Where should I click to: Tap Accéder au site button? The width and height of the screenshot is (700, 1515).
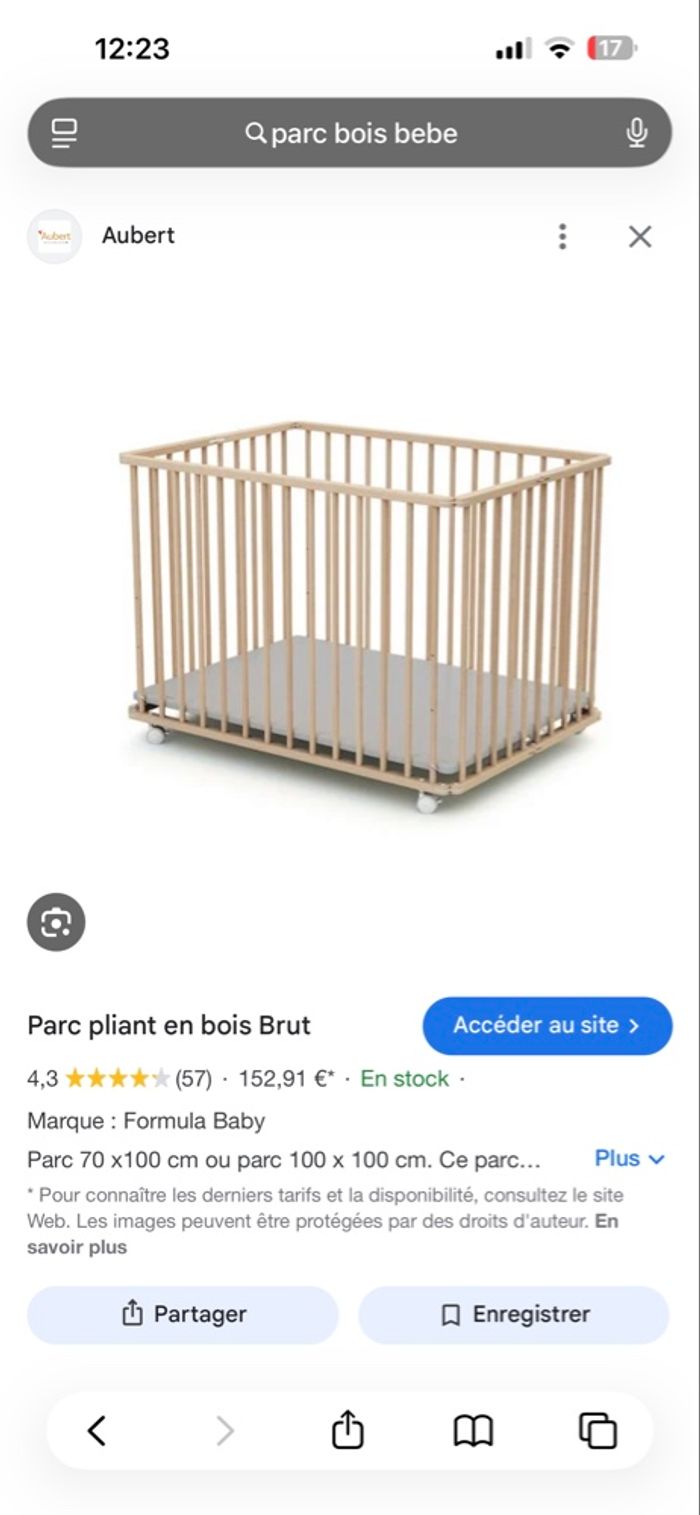pos(547,1025)
